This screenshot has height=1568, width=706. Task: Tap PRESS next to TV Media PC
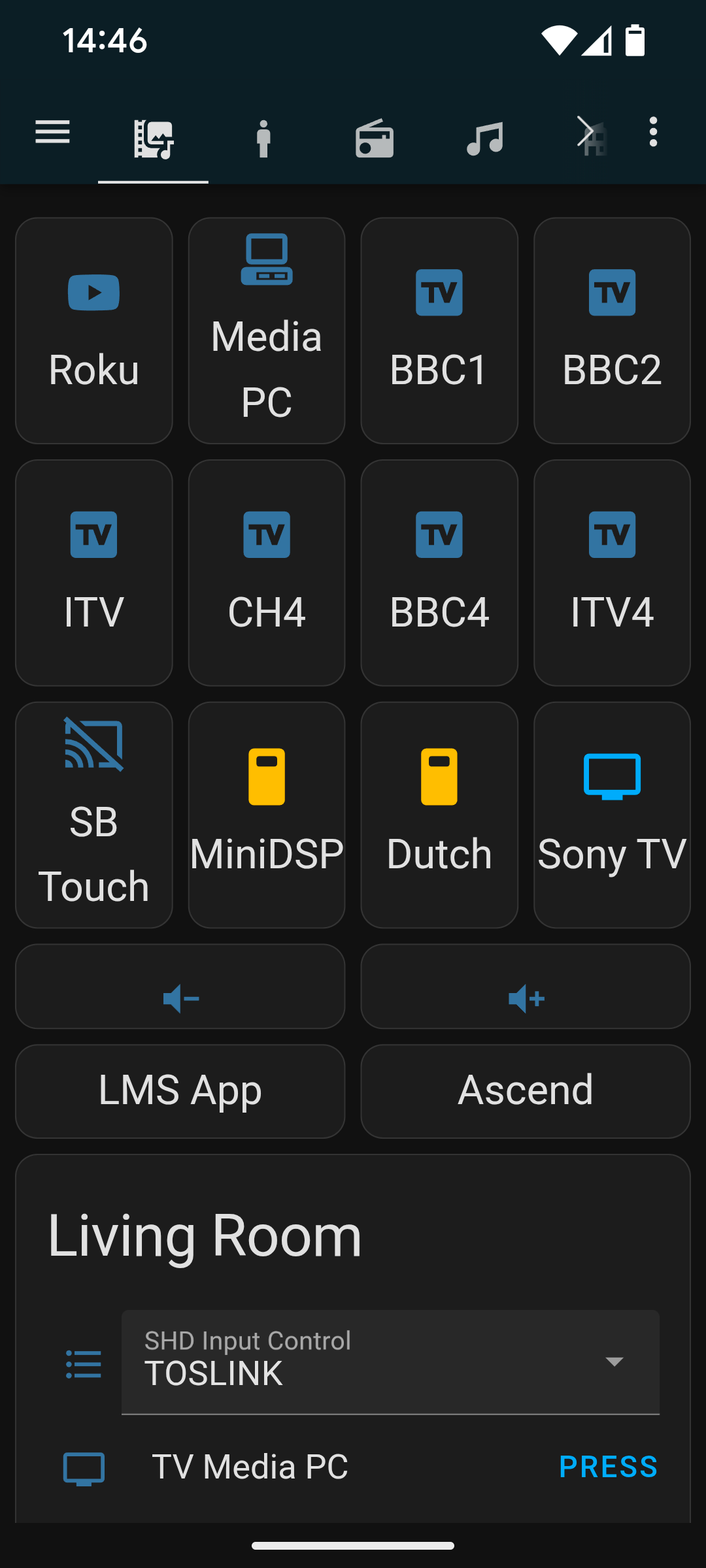(608, 1467)
